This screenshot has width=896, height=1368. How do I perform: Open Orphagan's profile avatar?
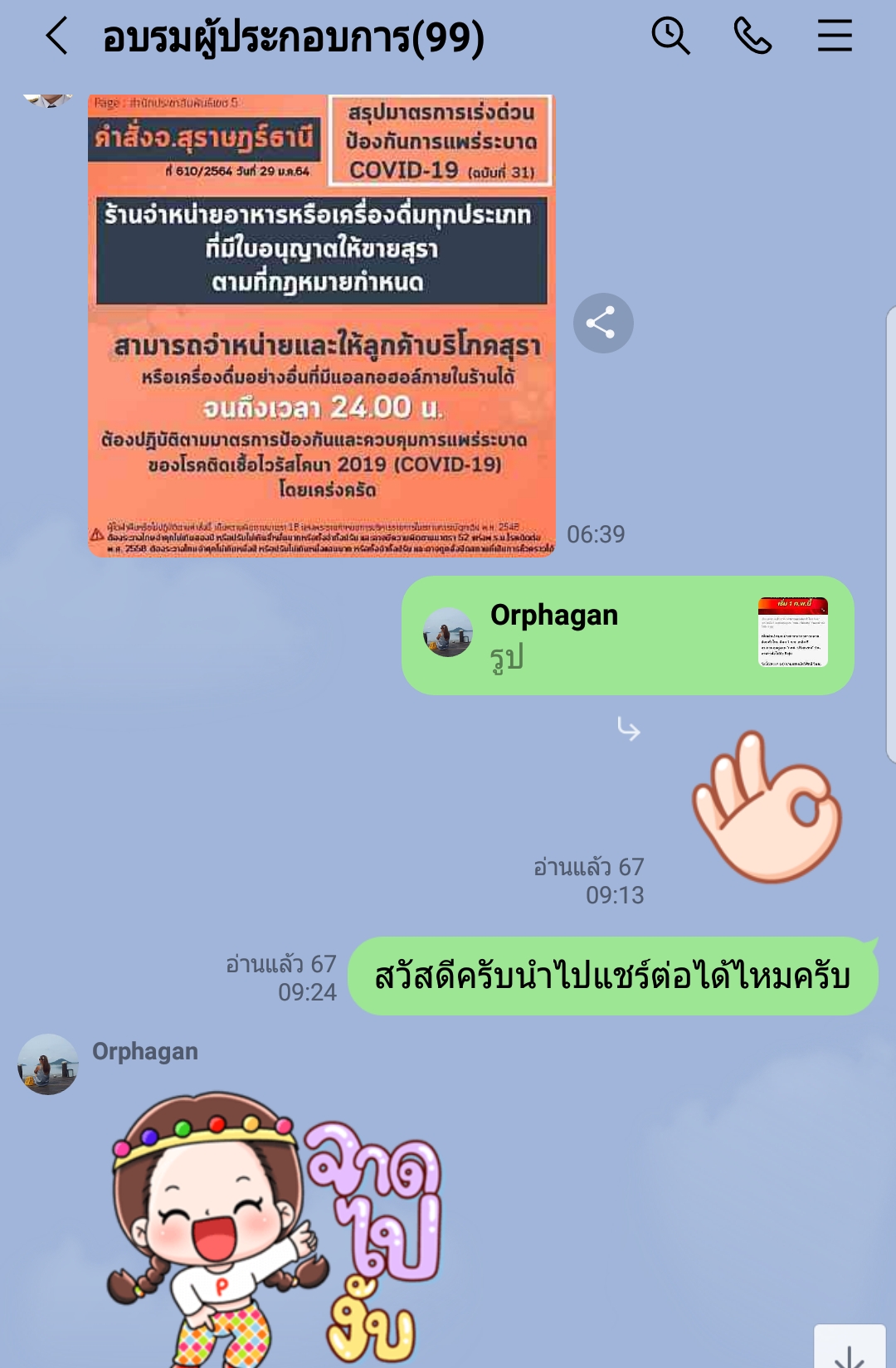(x=48, y=1064)
